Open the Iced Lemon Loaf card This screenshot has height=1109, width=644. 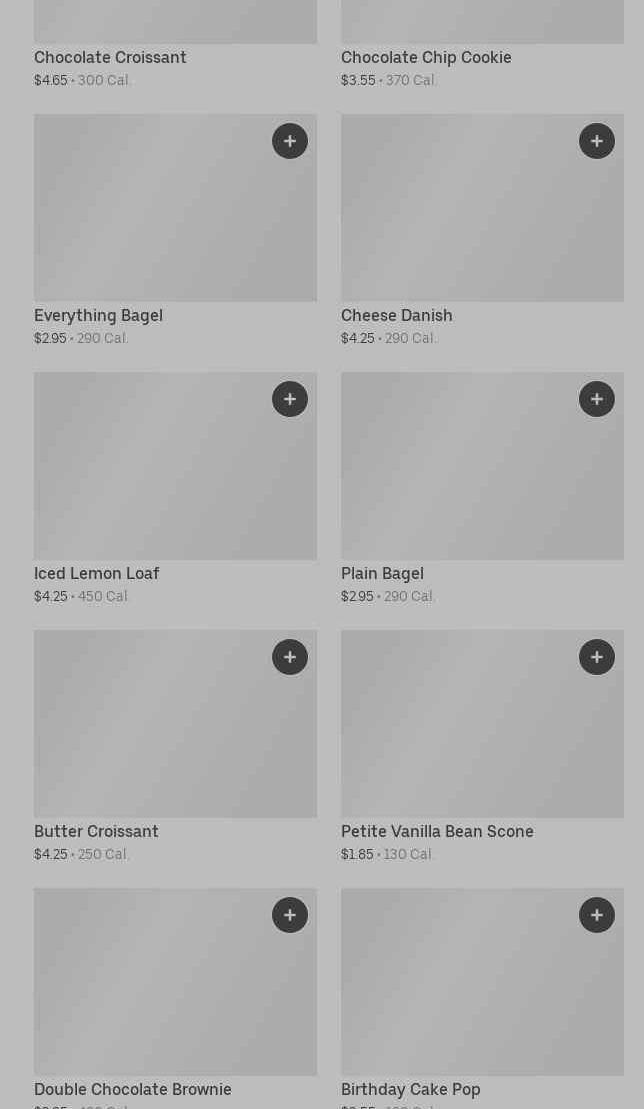point(175,489)
